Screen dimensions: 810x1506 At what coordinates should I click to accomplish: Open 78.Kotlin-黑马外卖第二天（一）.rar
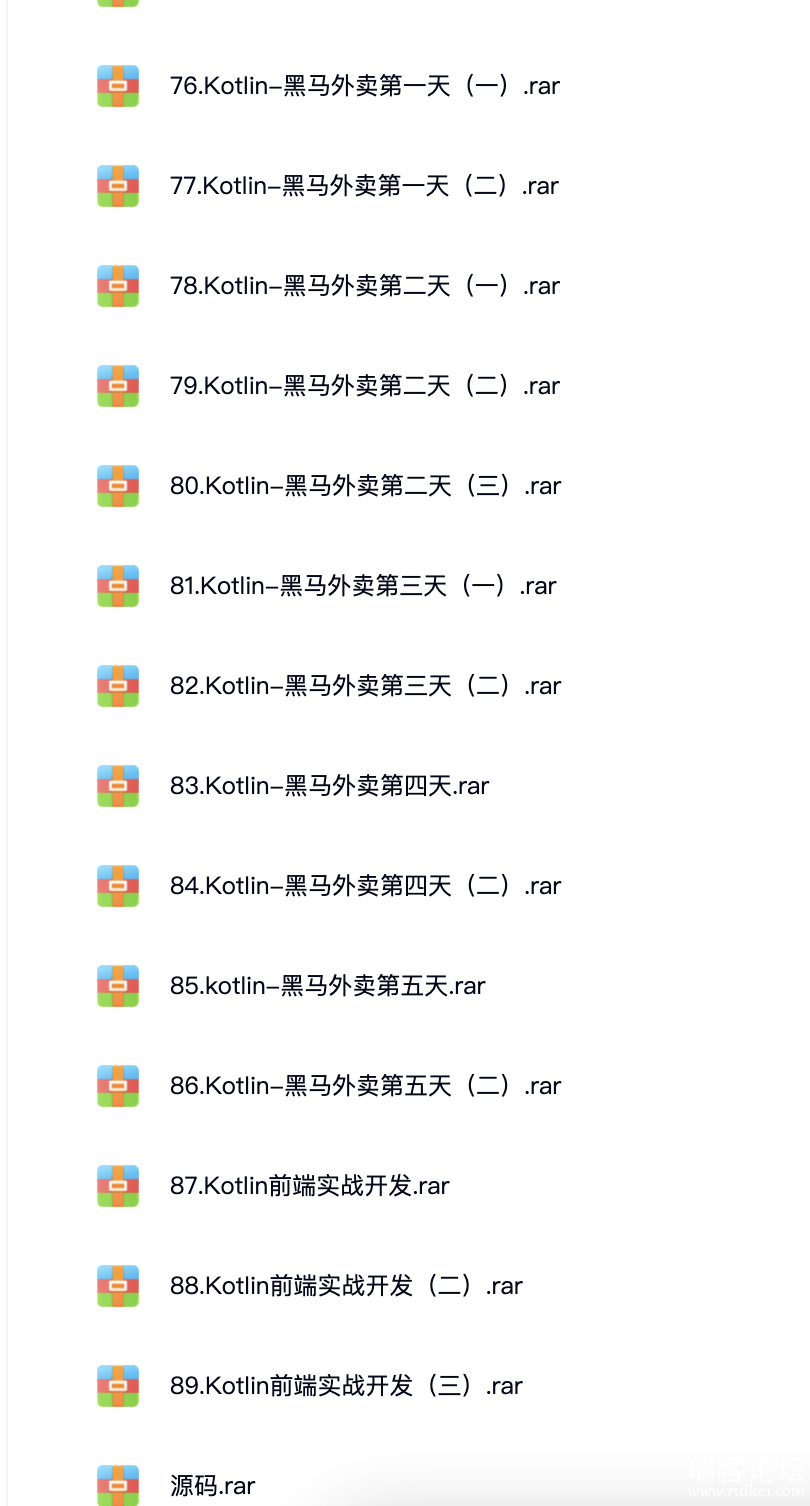[x=365, y=286]
